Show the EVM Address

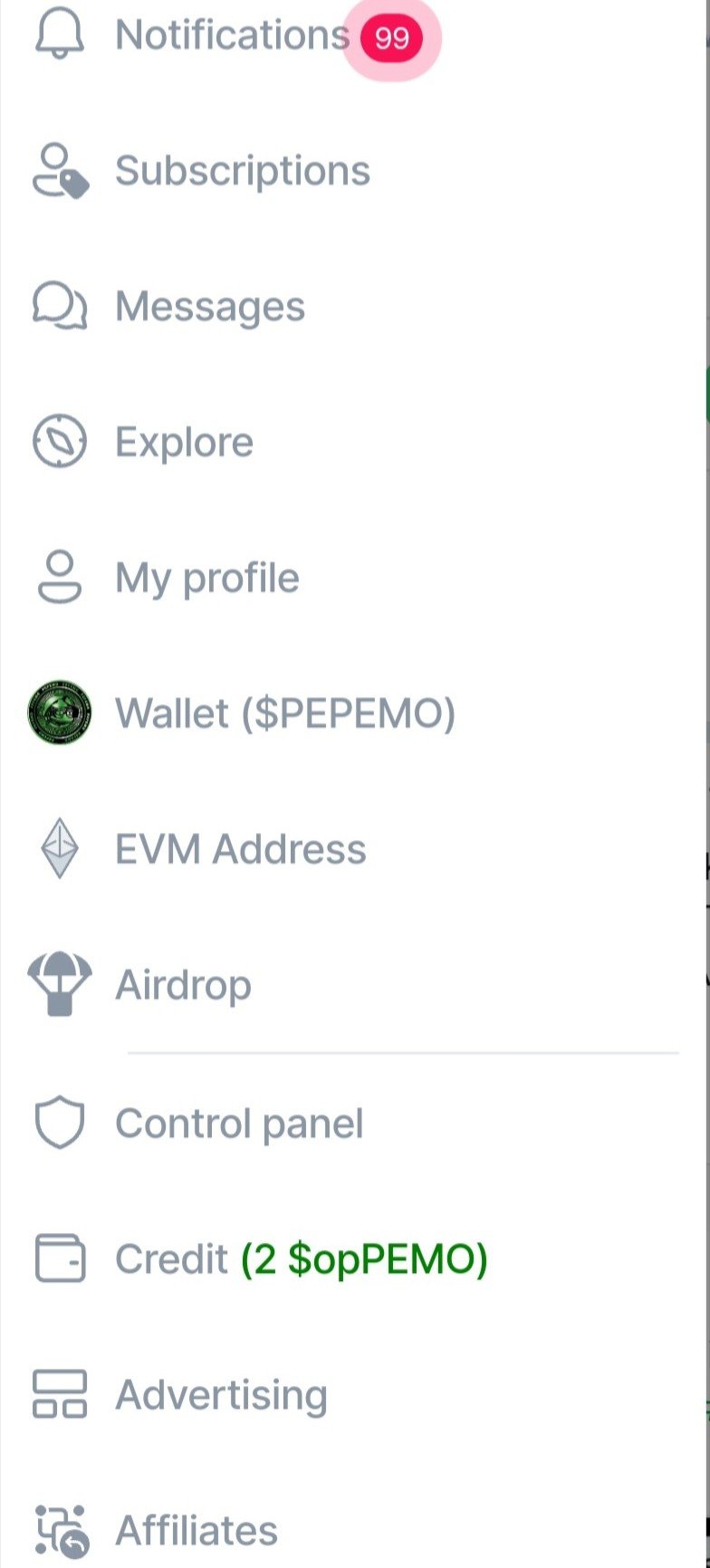(240, 850)
